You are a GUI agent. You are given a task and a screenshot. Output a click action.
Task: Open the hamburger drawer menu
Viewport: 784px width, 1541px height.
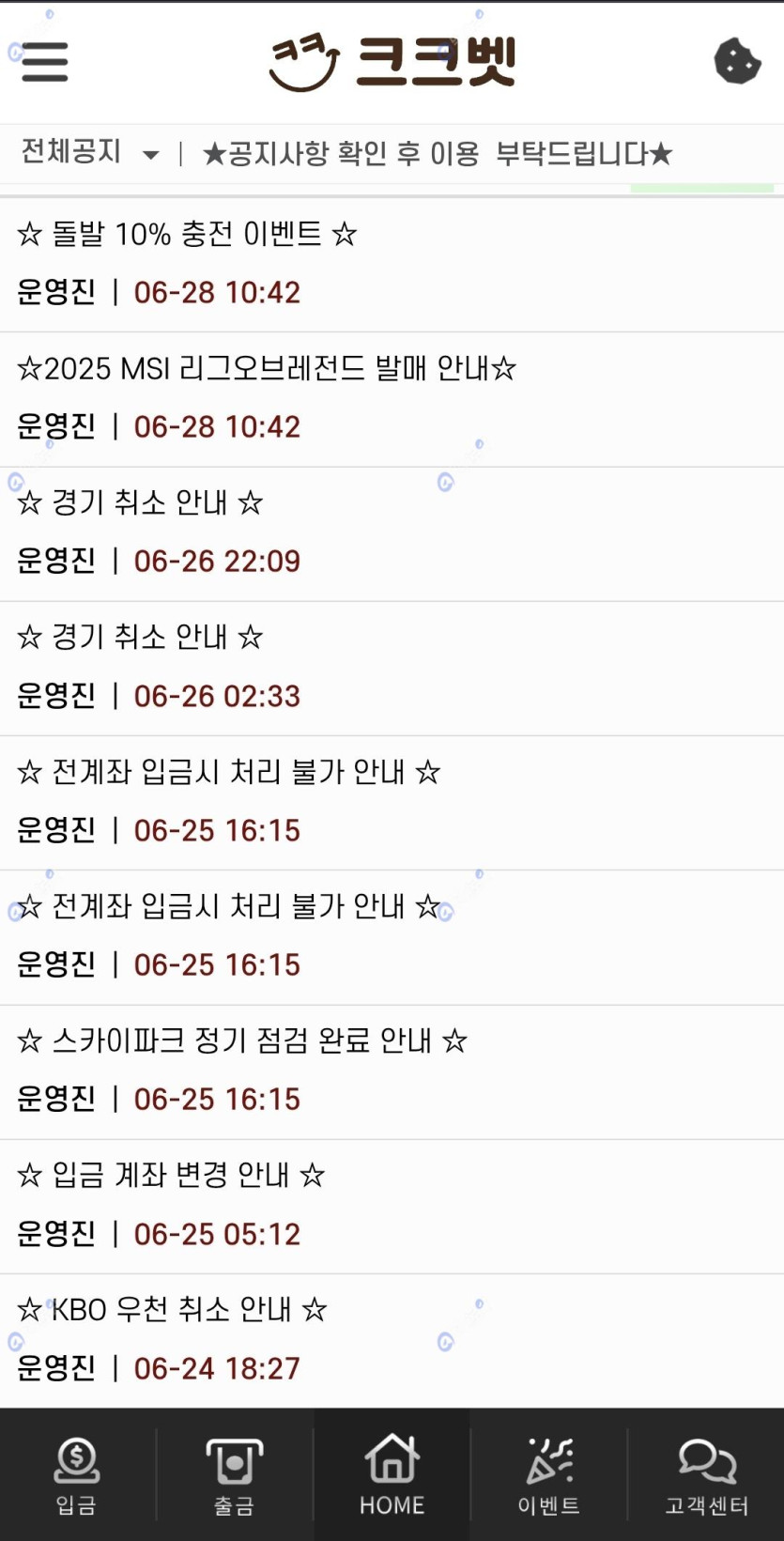click(x=45, y=62)
